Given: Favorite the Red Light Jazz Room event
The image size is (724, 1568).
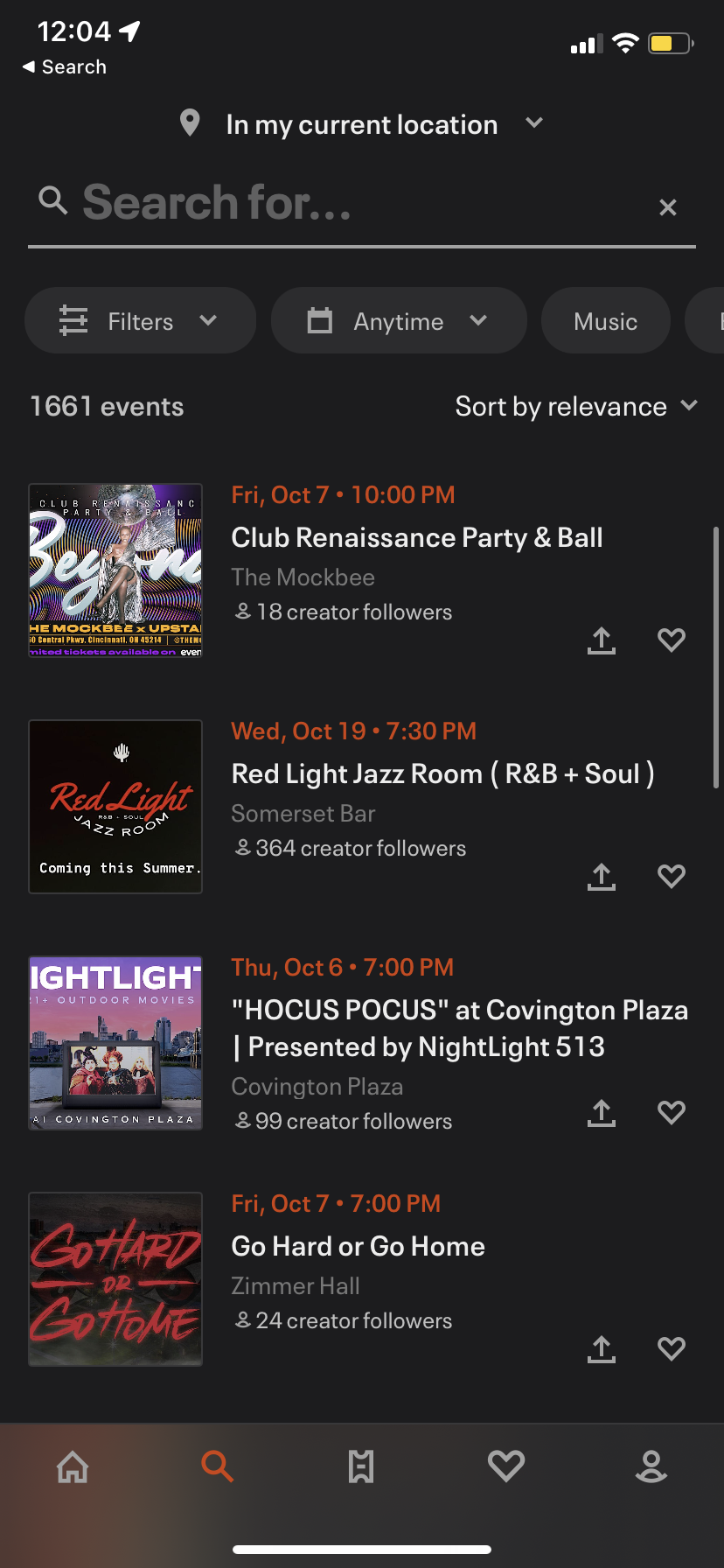Looking at the screenshot, I should click(x=672, y=877).
